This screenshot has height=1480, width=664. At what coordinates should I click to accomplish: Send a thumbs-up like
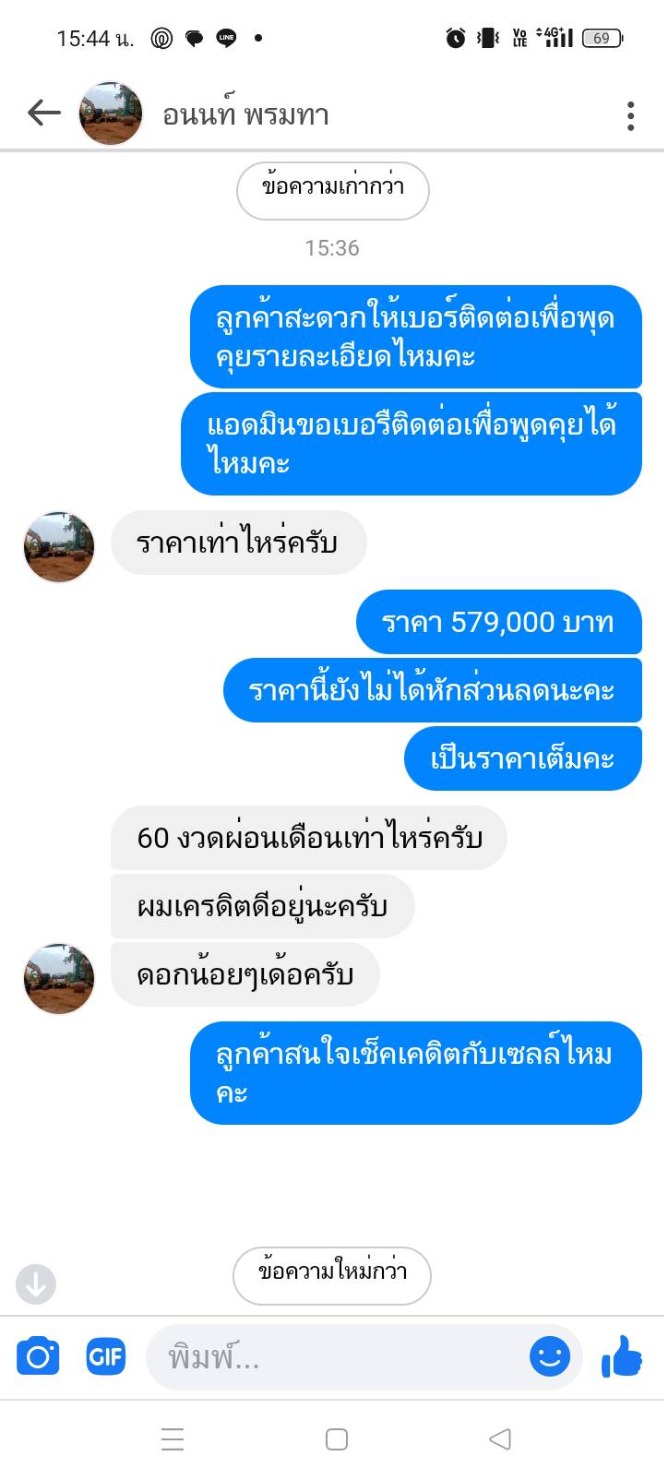click(x=621, y=1357)
